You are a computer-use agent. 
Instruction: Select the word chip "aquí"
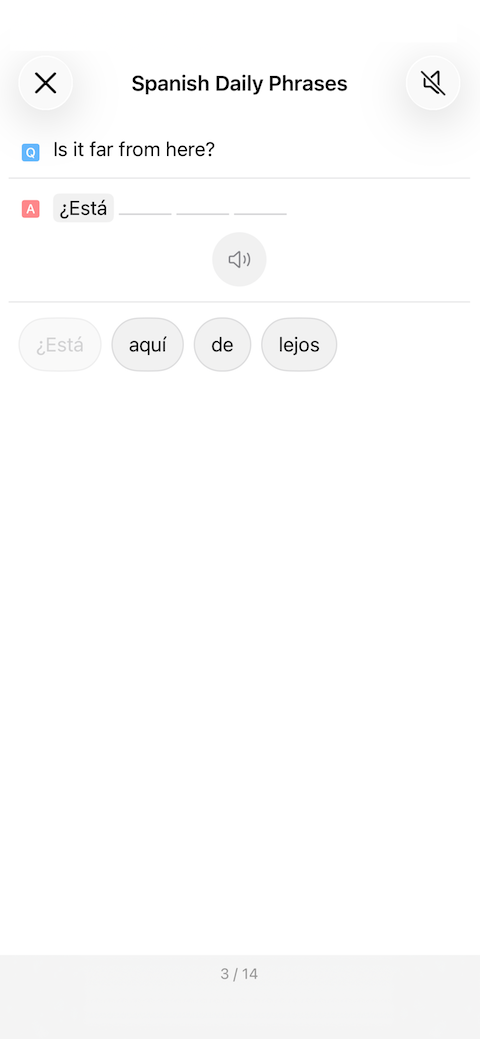pyautogui.click(x=147, y=345)
